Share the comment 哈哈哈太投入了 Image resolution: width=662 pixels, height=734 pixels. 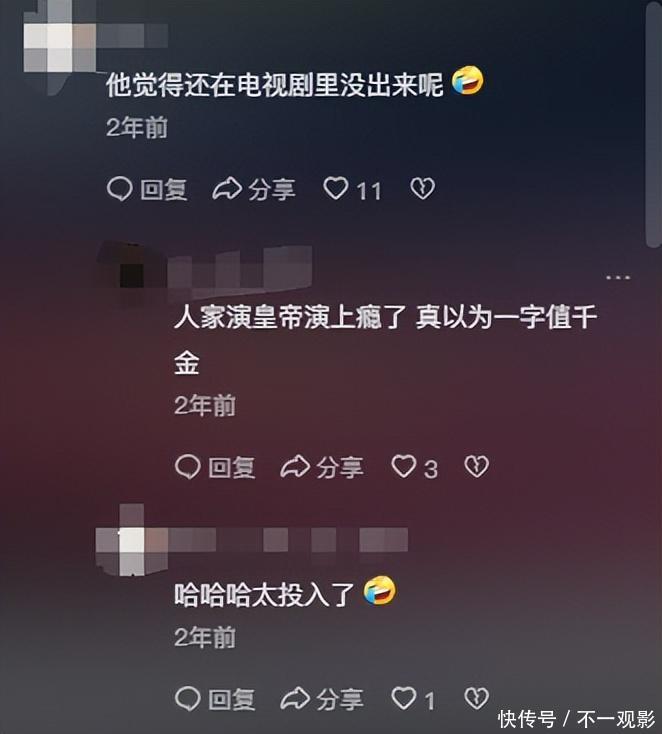321,698
